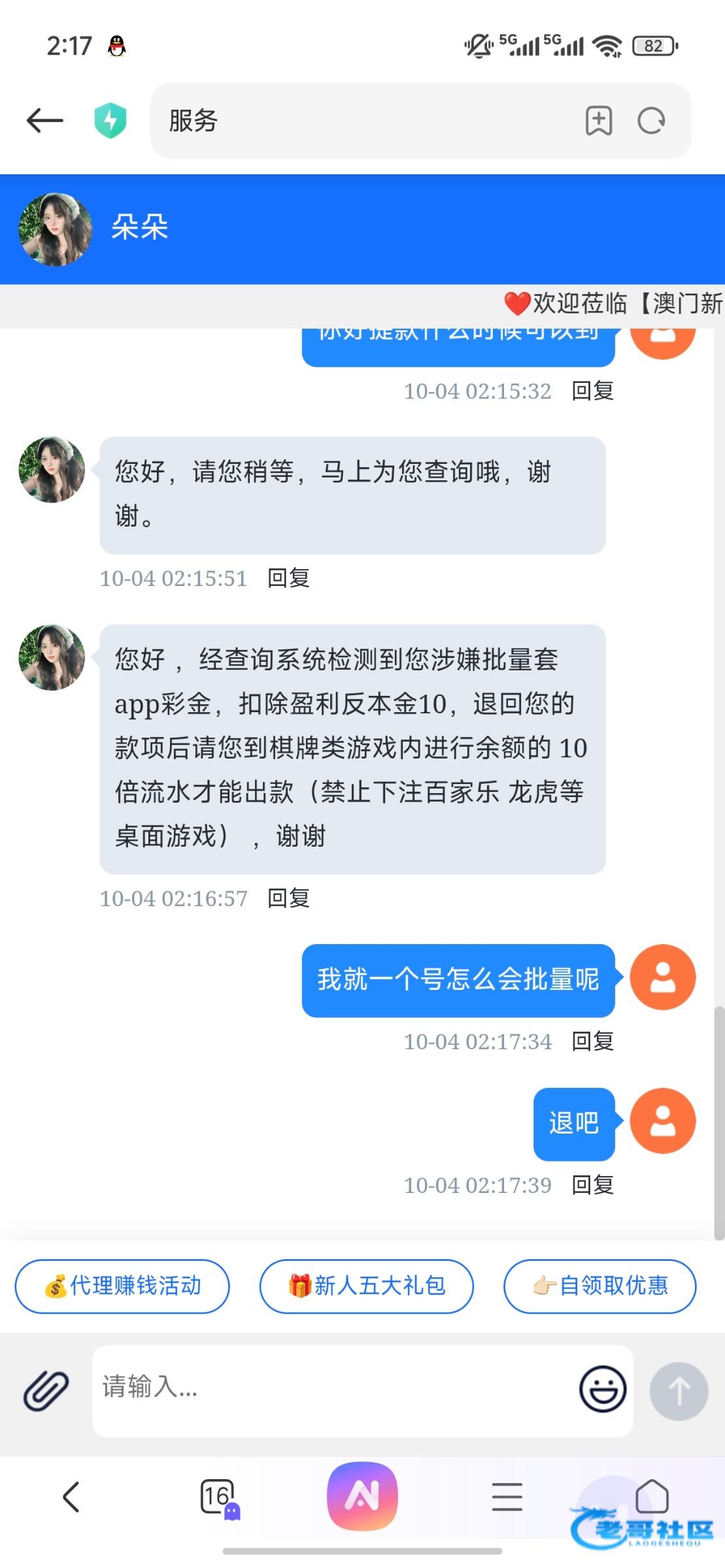
Task: Open the emoji picker
Action: 602,1389
